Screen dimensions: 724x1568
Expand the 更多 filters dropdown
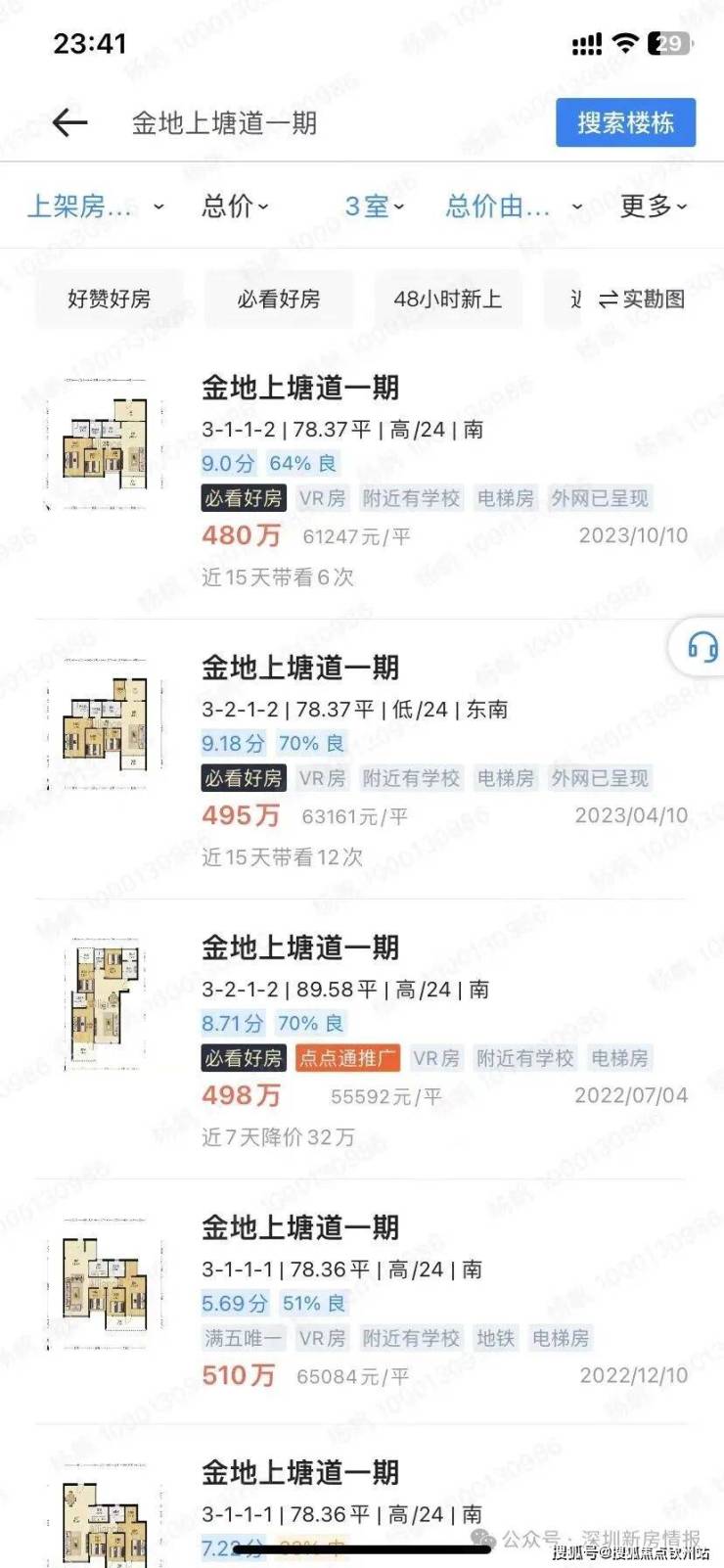653,207
